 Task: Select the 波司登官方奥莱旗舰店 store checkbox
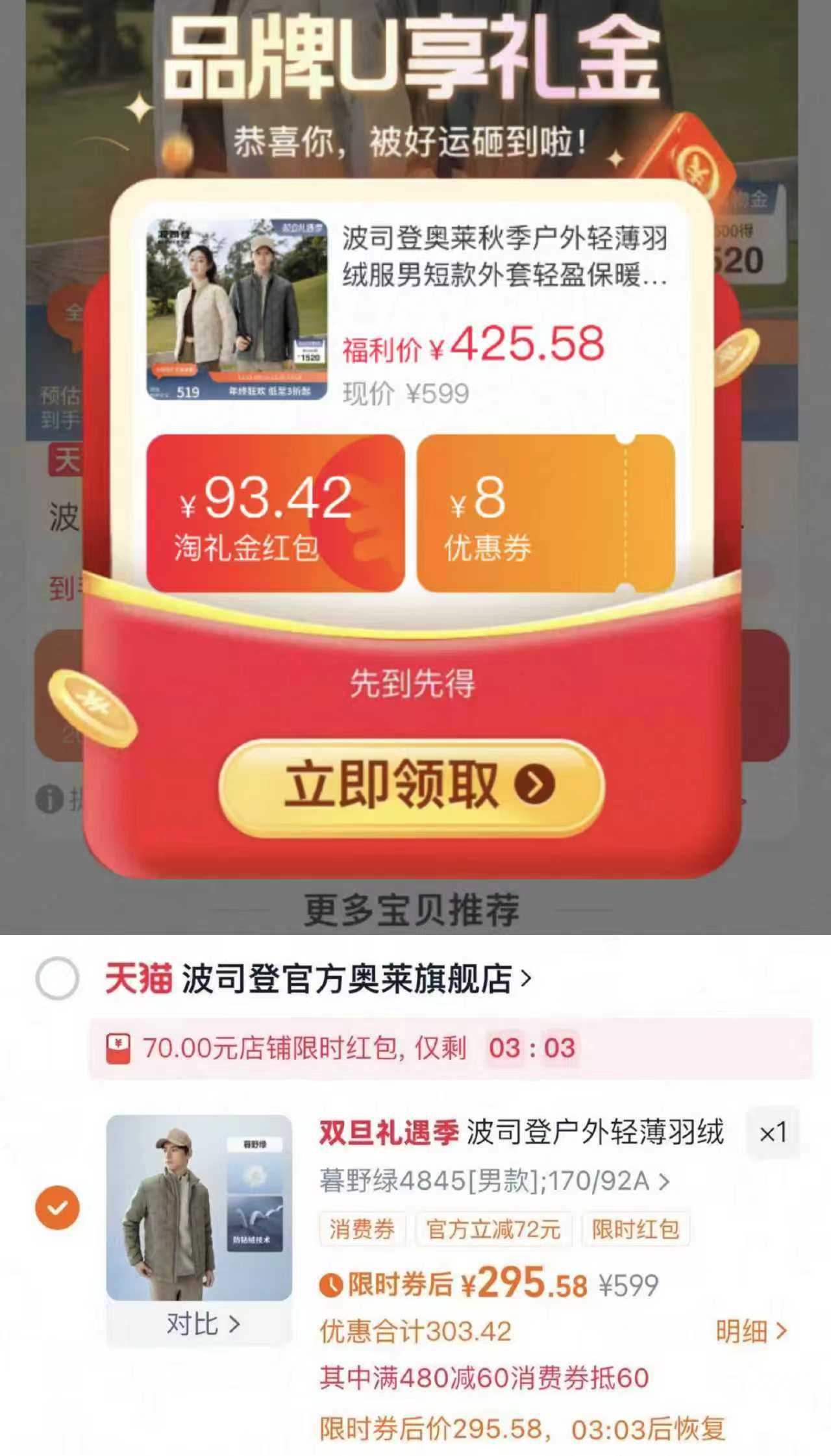59,983
